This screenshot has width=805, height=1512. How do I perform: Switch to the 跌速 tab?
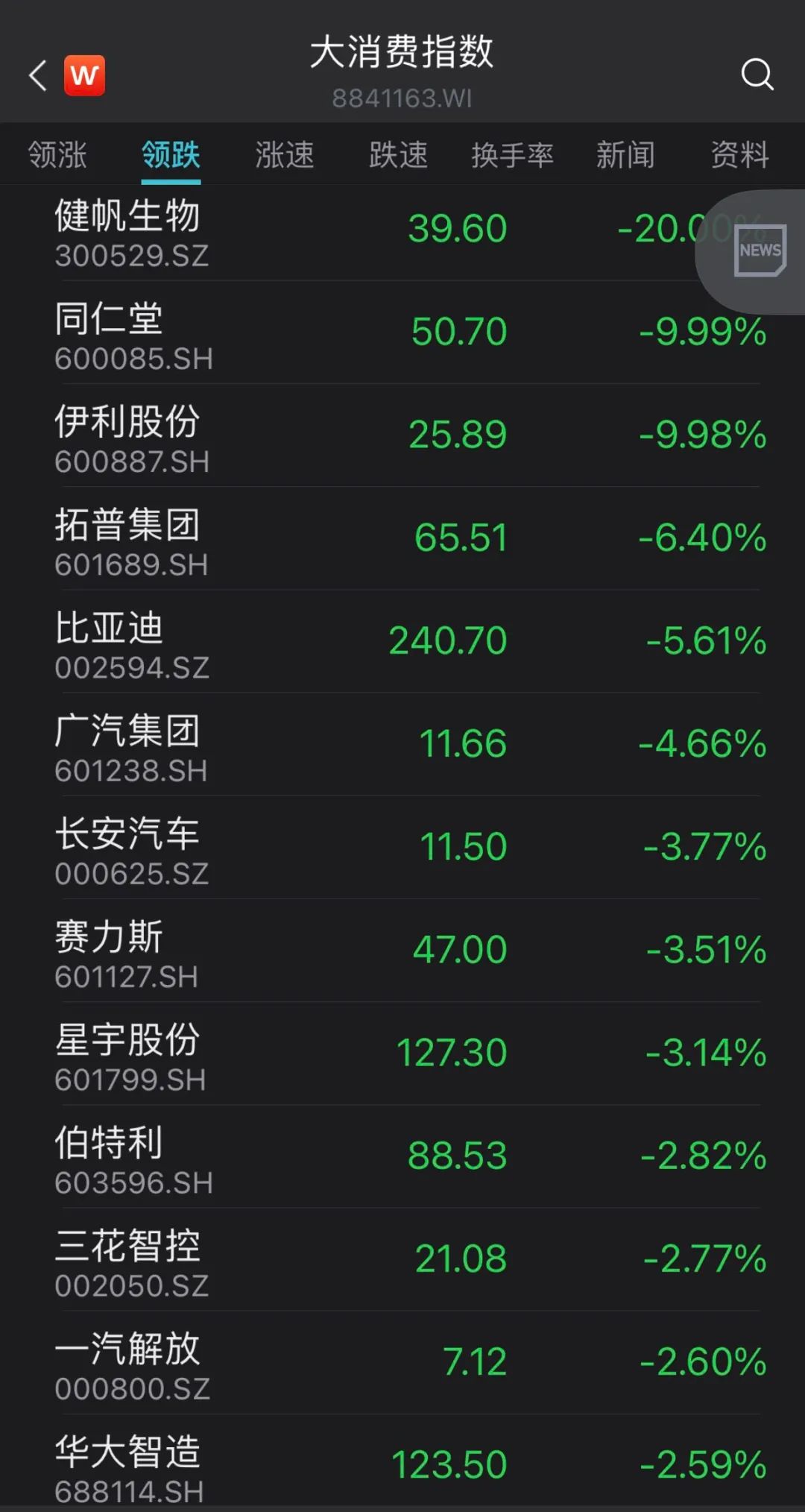click(398, 155)
